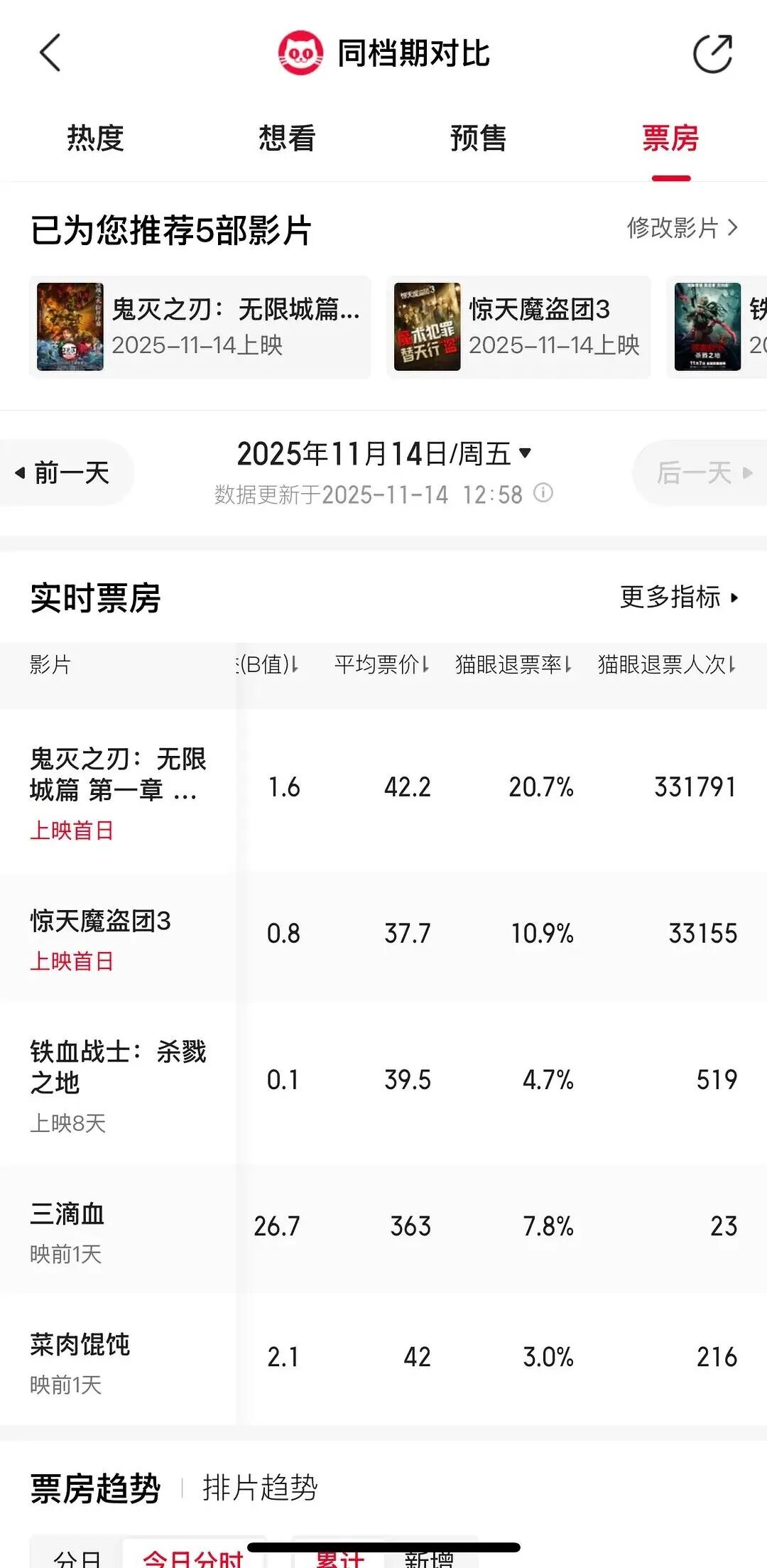Switch to 排片趋势 view
The height and width of the screenshot is (1568, 767).
260,1488
